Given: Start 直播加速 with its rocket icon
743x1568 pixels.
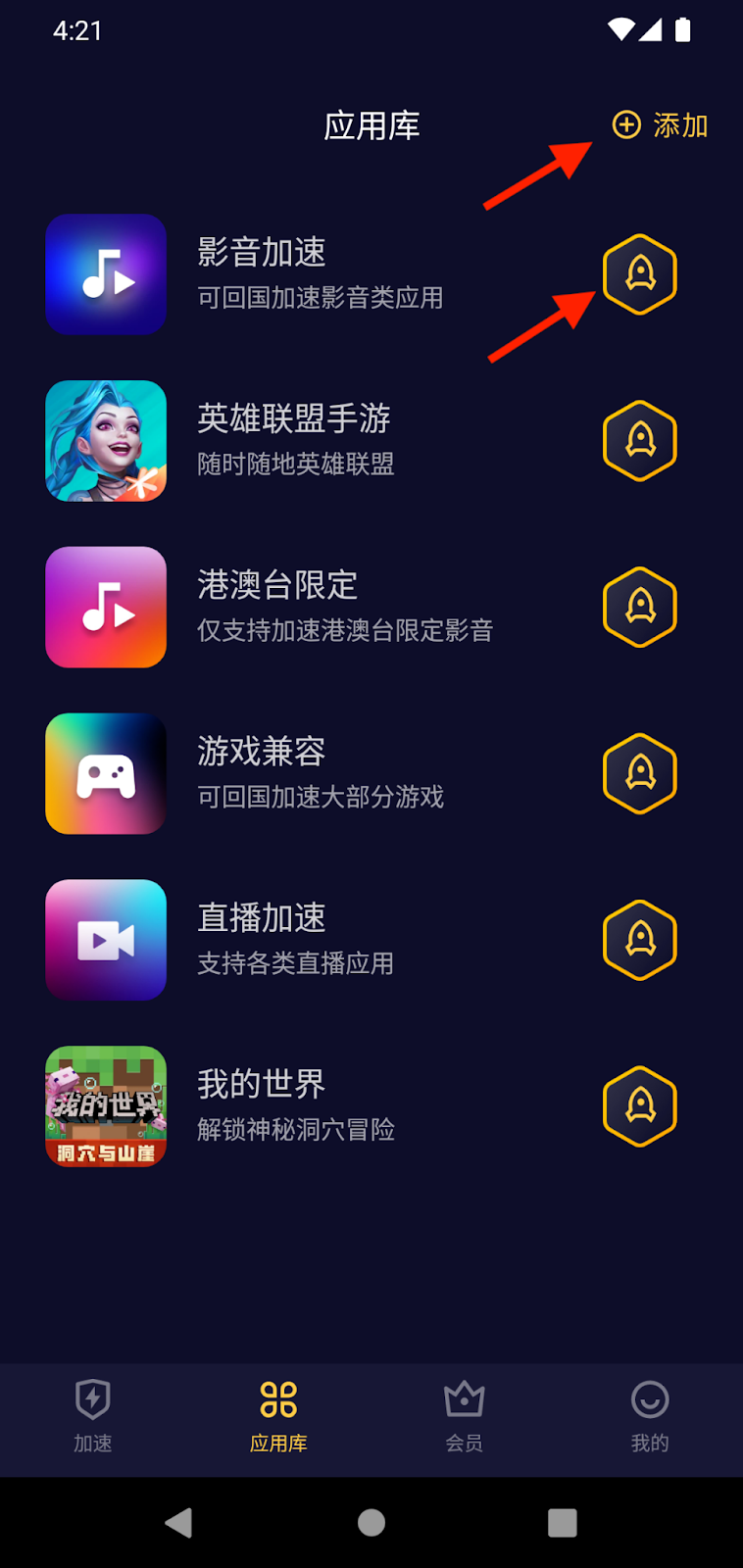Looking at the screenshot, I should pyautogui.click(x=639, y=940).
